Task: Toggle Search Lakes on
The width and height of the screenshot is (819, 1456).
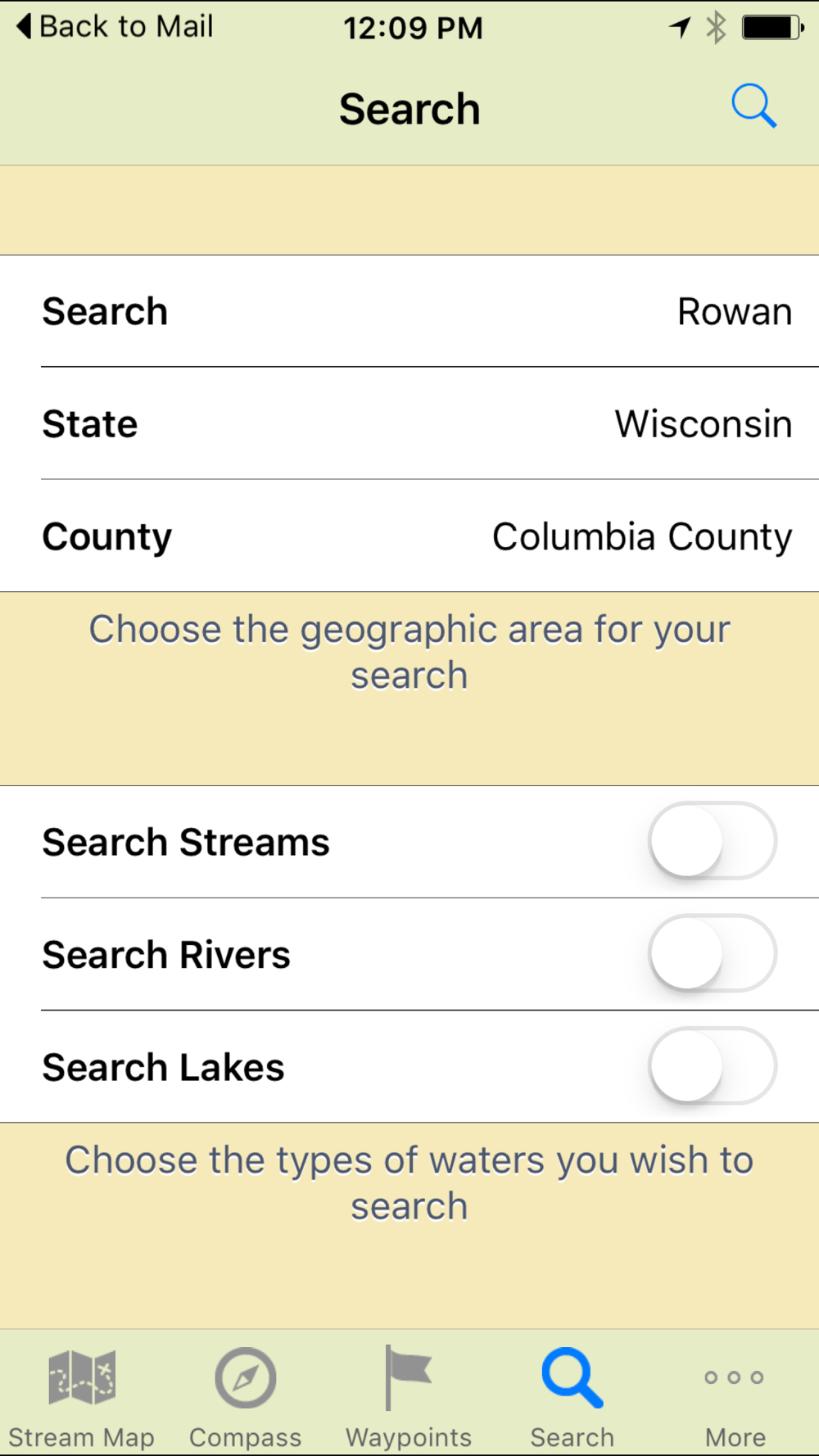Action: pyautogui.click(x=713, y=1065)
